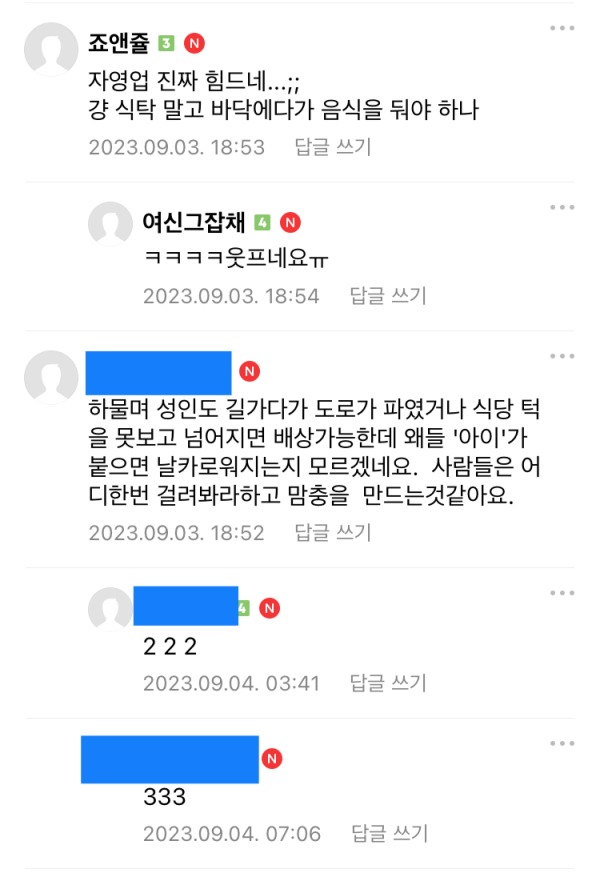This screenshot has height=877, width=600.
Task: Reply to the comment posted at 18:52
Action: coord(332,534)
